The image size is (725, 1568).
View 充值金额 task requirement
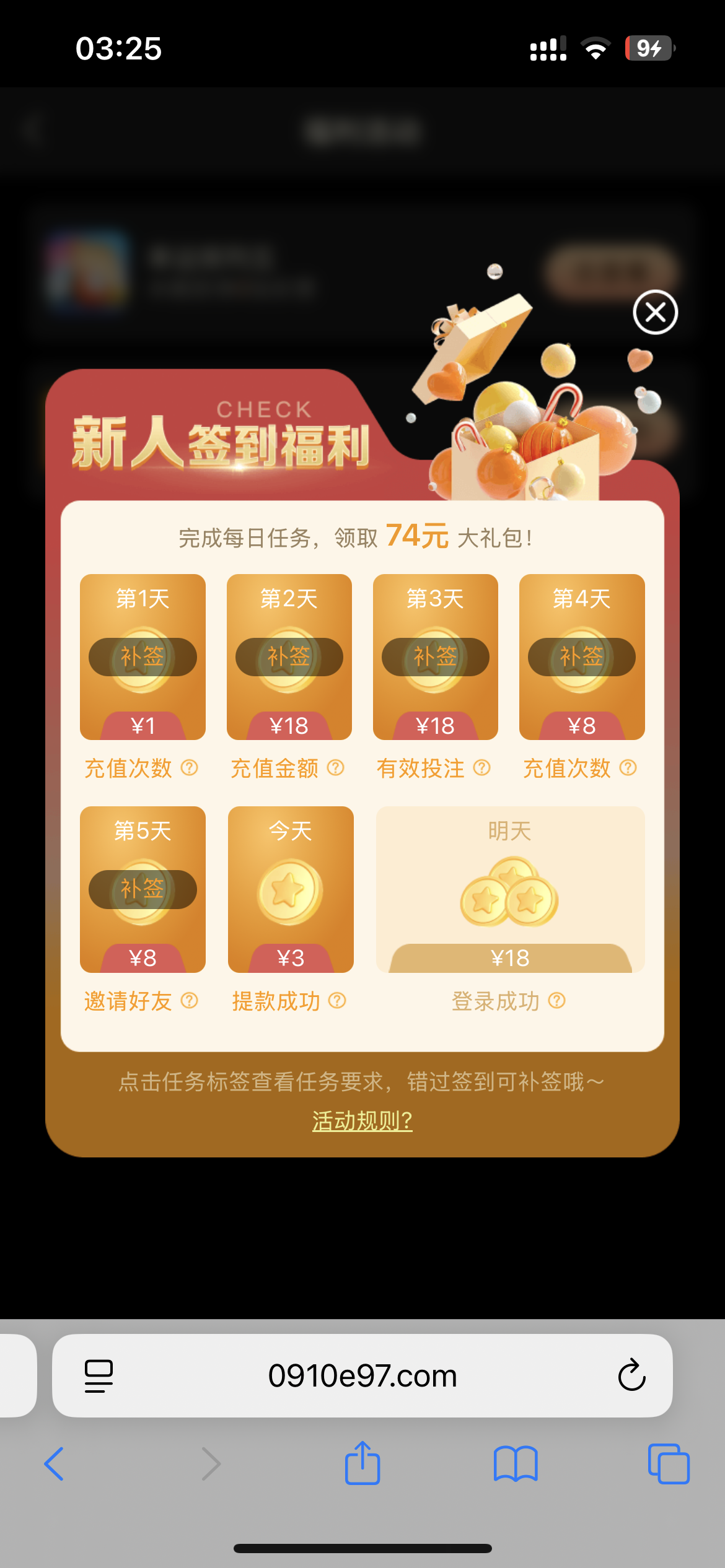(286, 769)
